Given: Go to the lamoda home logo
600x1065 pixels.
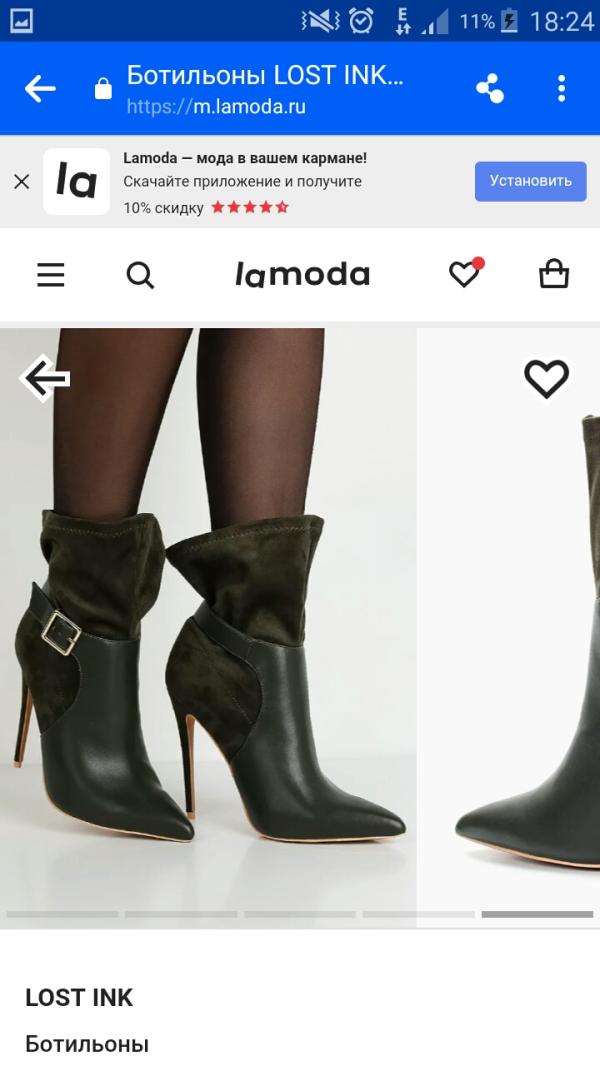Looking at the screenshot, I should coord(302,274).
